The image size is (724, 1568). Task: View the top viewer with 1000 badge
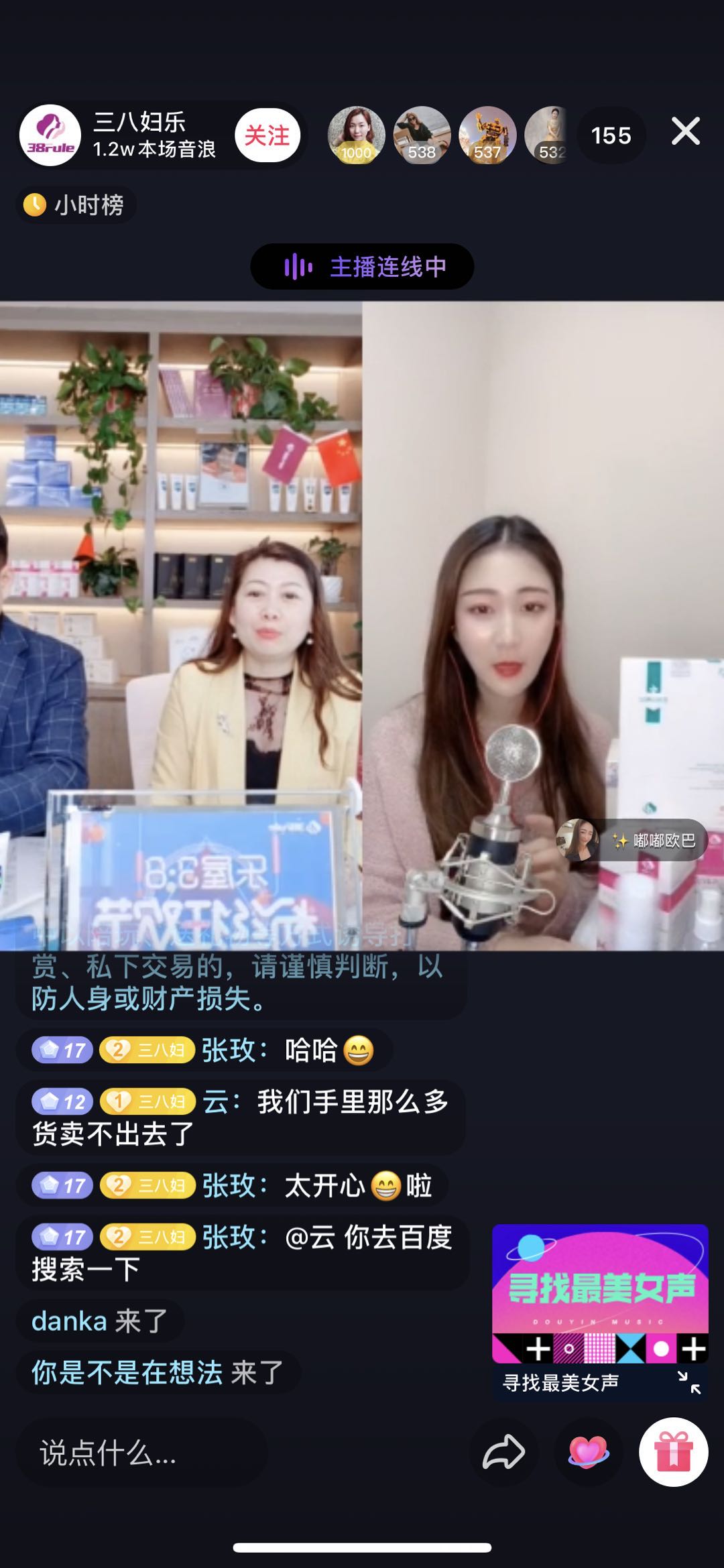(x=356, y=135)
